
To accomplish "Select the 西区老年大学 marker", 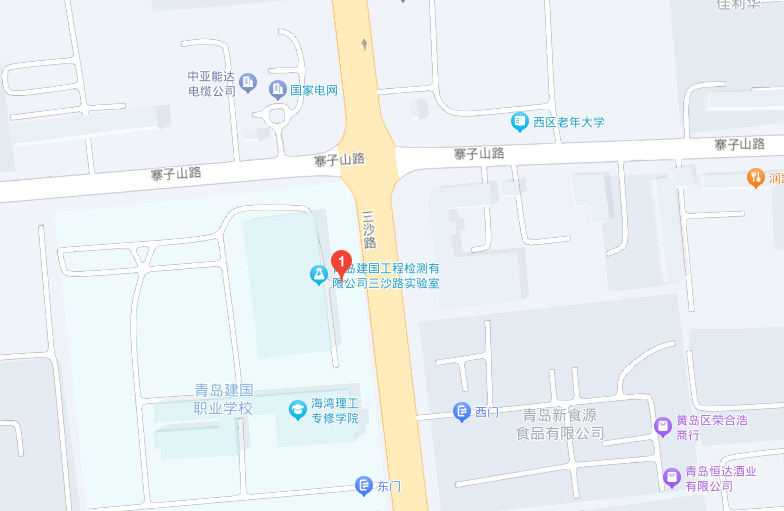I will (x=520, y=123).
